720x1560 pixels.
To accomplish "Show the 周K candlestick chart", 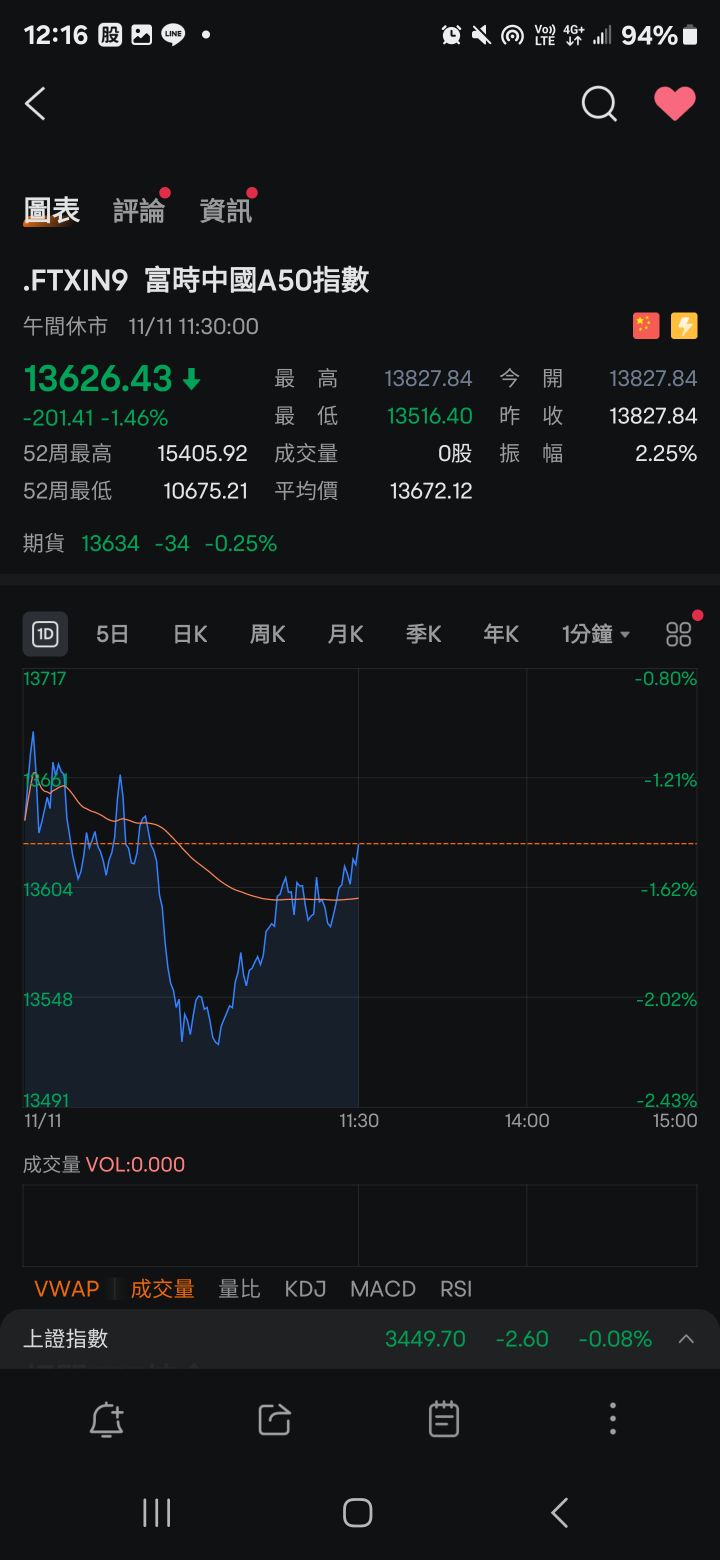I will [267, 634].
